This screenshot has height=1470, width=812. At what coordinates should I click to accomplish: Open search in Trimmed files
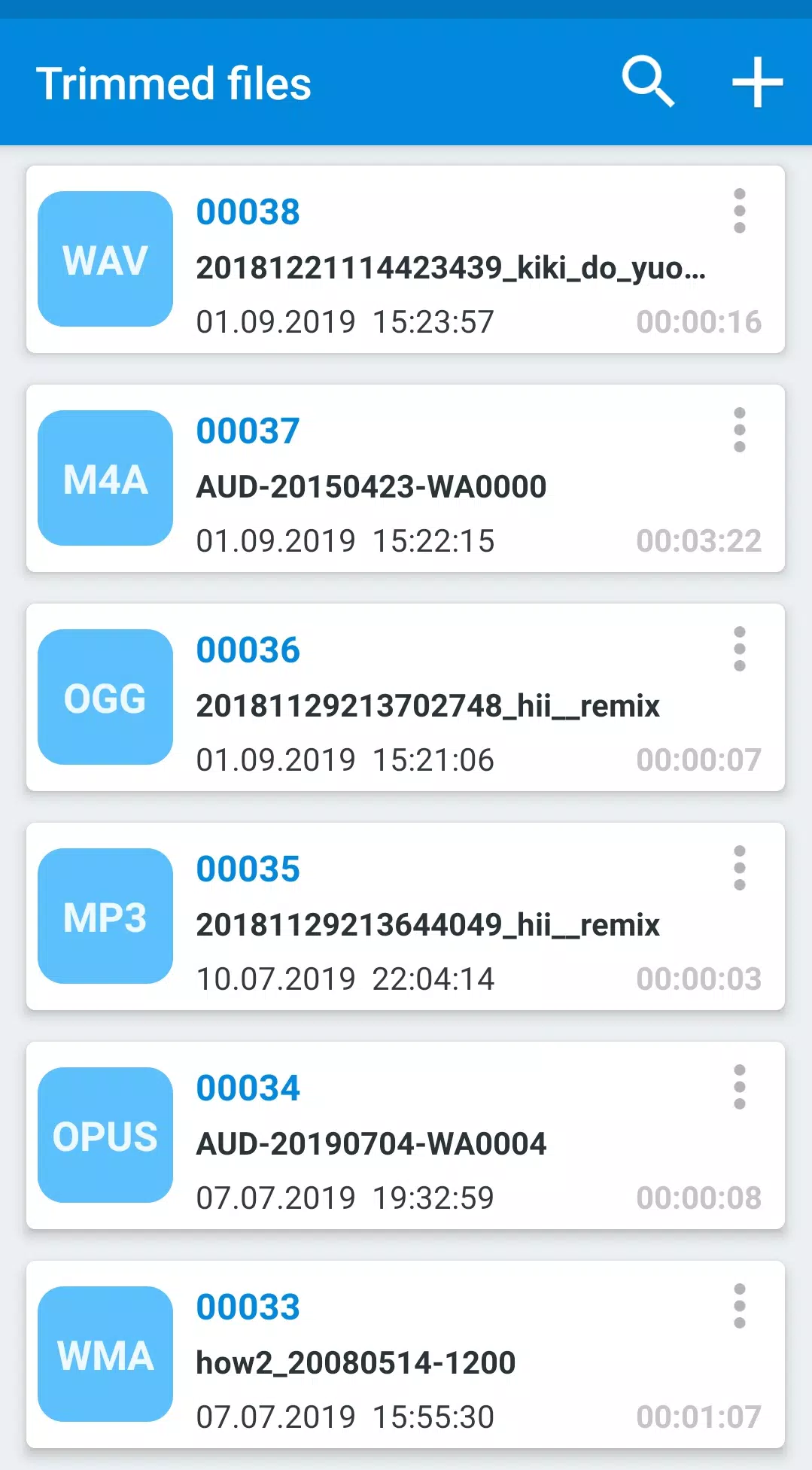pyautogui.click(x=648, y=82)
